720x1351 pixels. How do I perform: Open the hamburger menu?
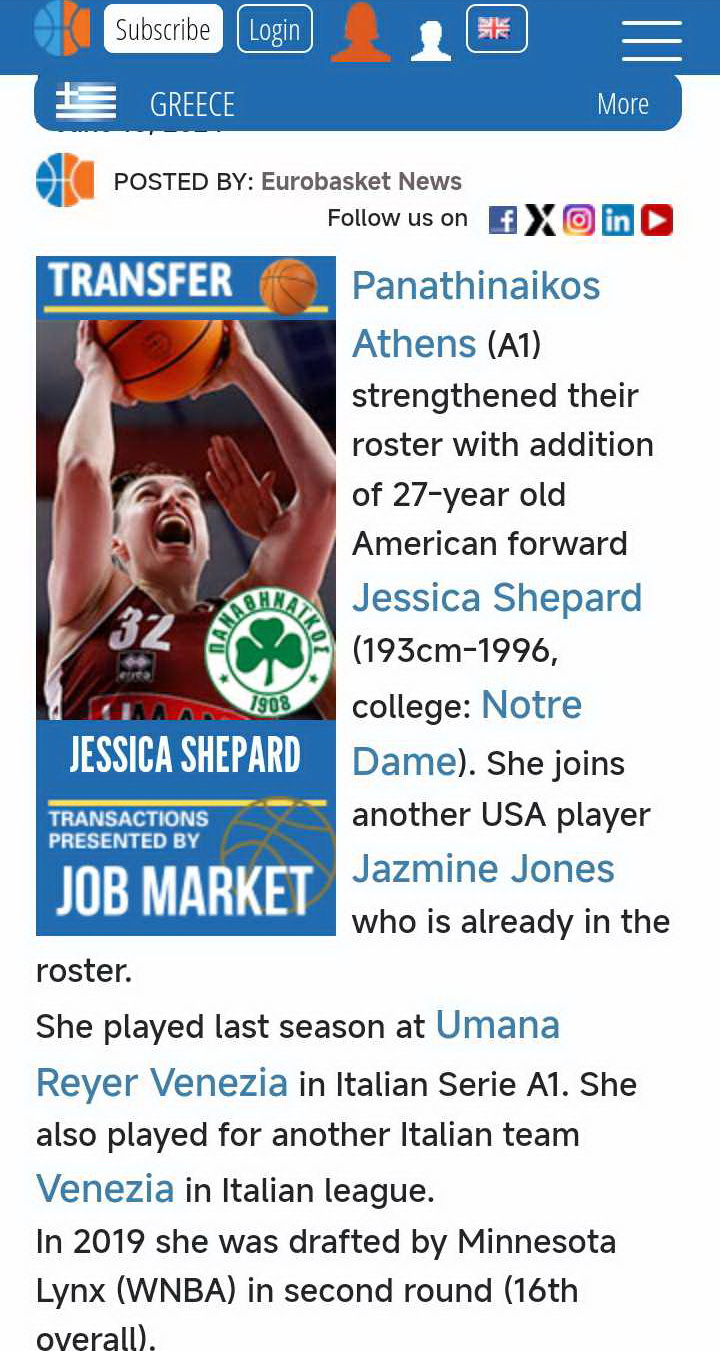651,40
